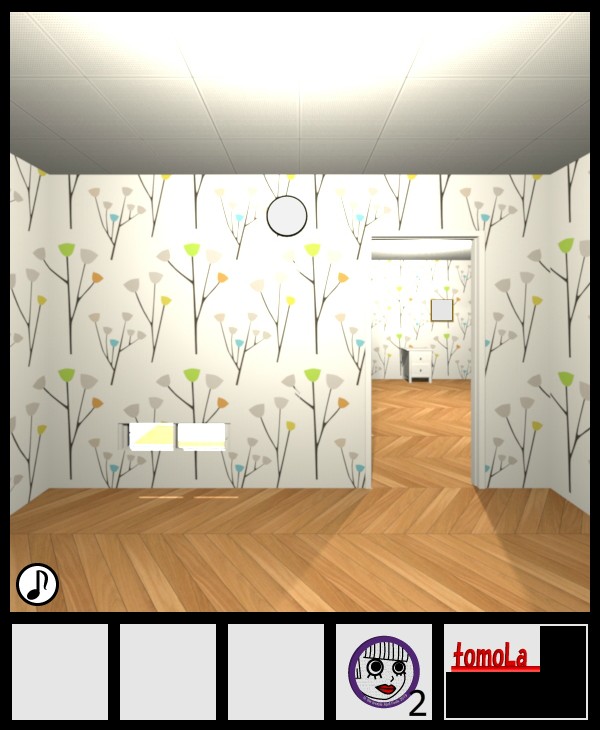Toggle the music note sound button
The image size is (600, 730).
(x=37, y=584)
